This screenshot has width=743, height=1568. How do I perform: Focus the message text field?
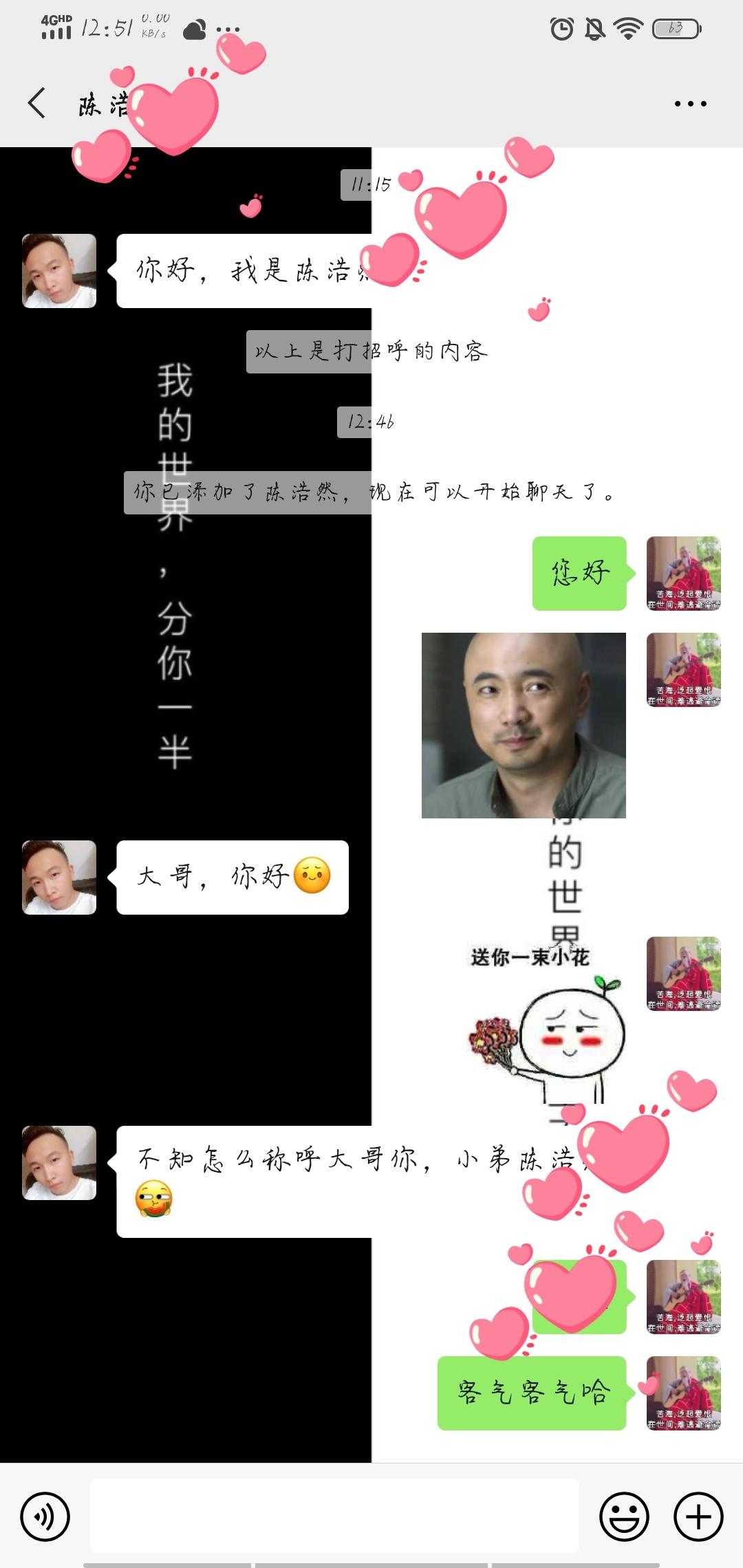click(334, 1516)
